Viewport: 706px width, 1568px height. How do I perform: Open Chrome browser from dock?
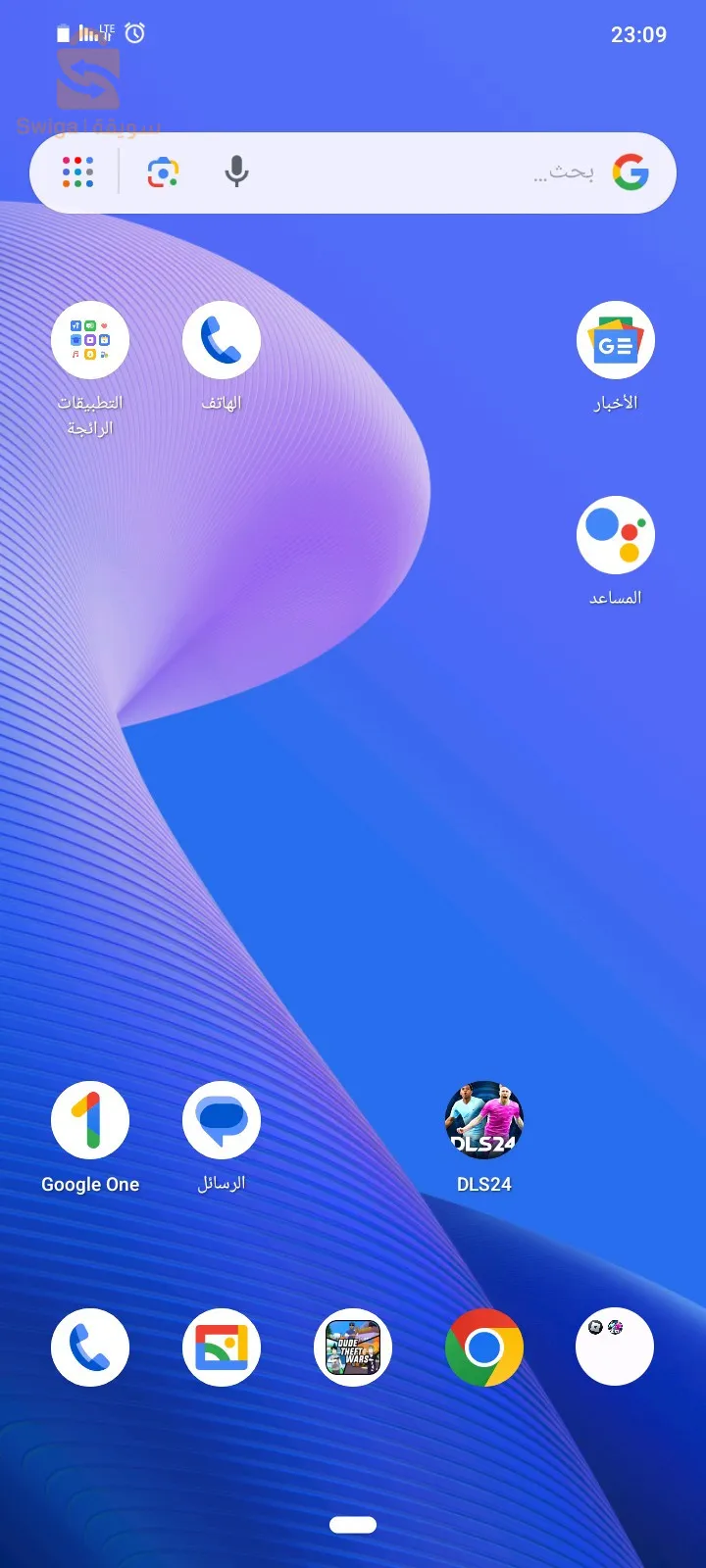pos(484,1347)
